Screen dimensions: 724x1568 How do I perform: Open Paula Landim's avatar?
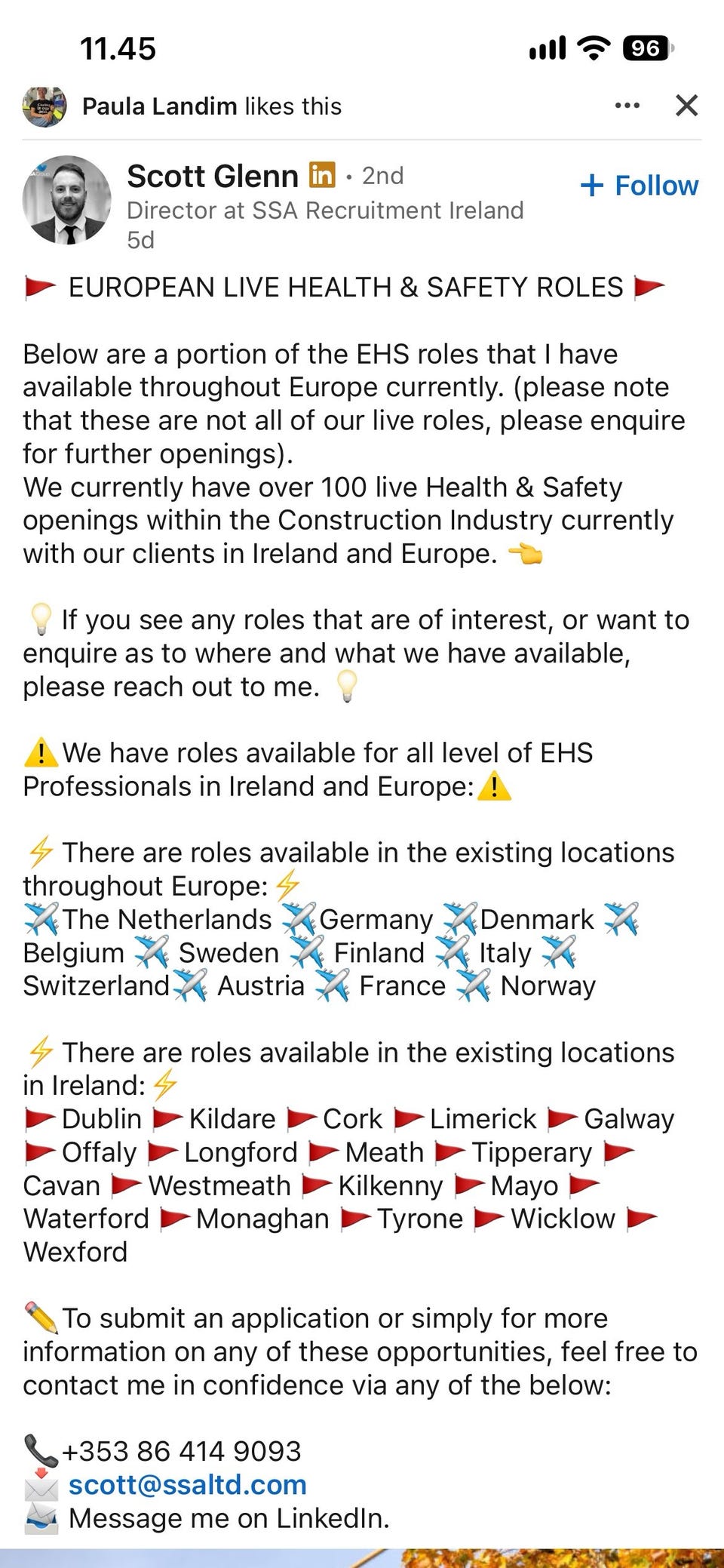[44, 106]
